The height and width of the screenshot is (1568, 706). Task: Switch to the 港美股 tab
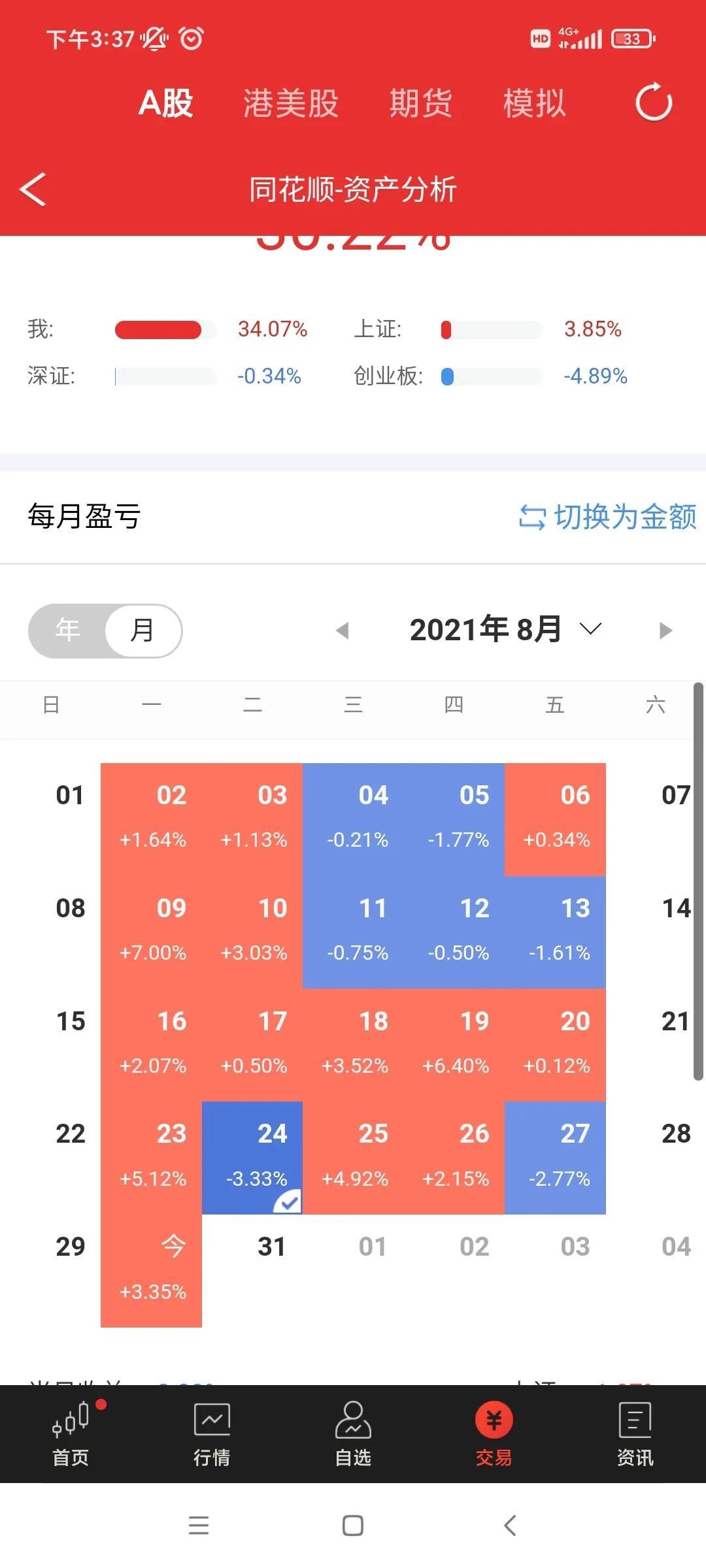291,103
